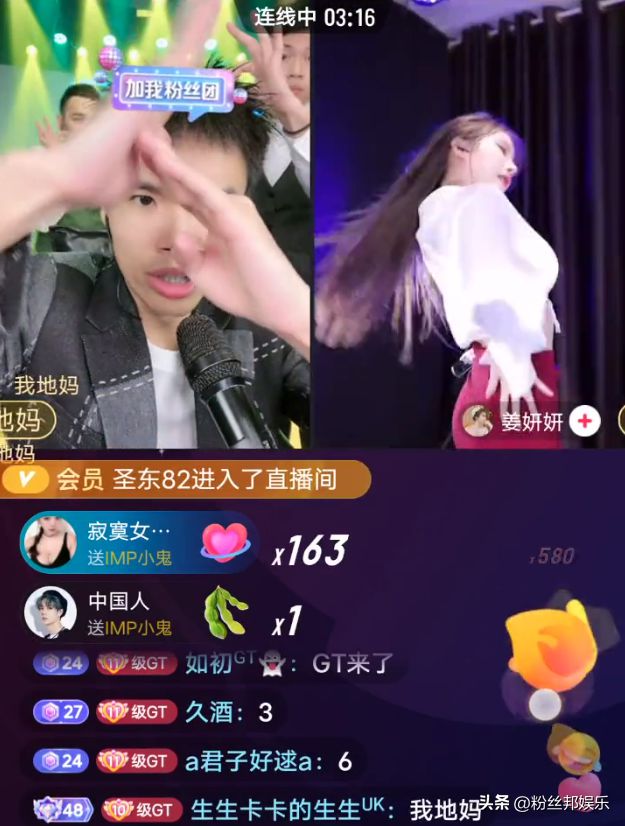Open the chat message from a君子好逑a
This screenshot has width=625, height=826.
pyautogui.click(x=195, y=761)
